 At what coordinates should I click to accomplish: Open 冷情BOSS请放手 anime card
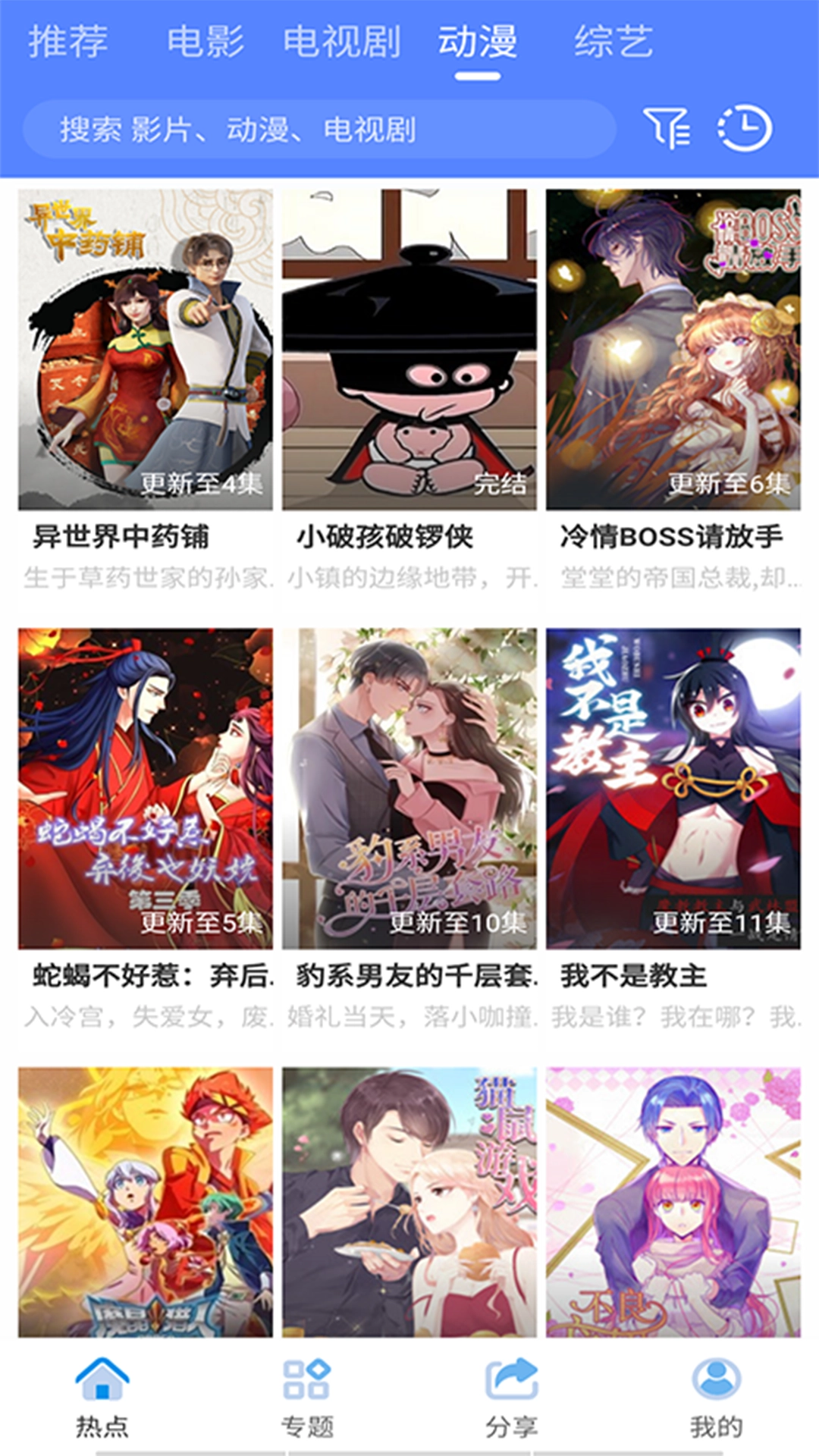coord(673,350)
